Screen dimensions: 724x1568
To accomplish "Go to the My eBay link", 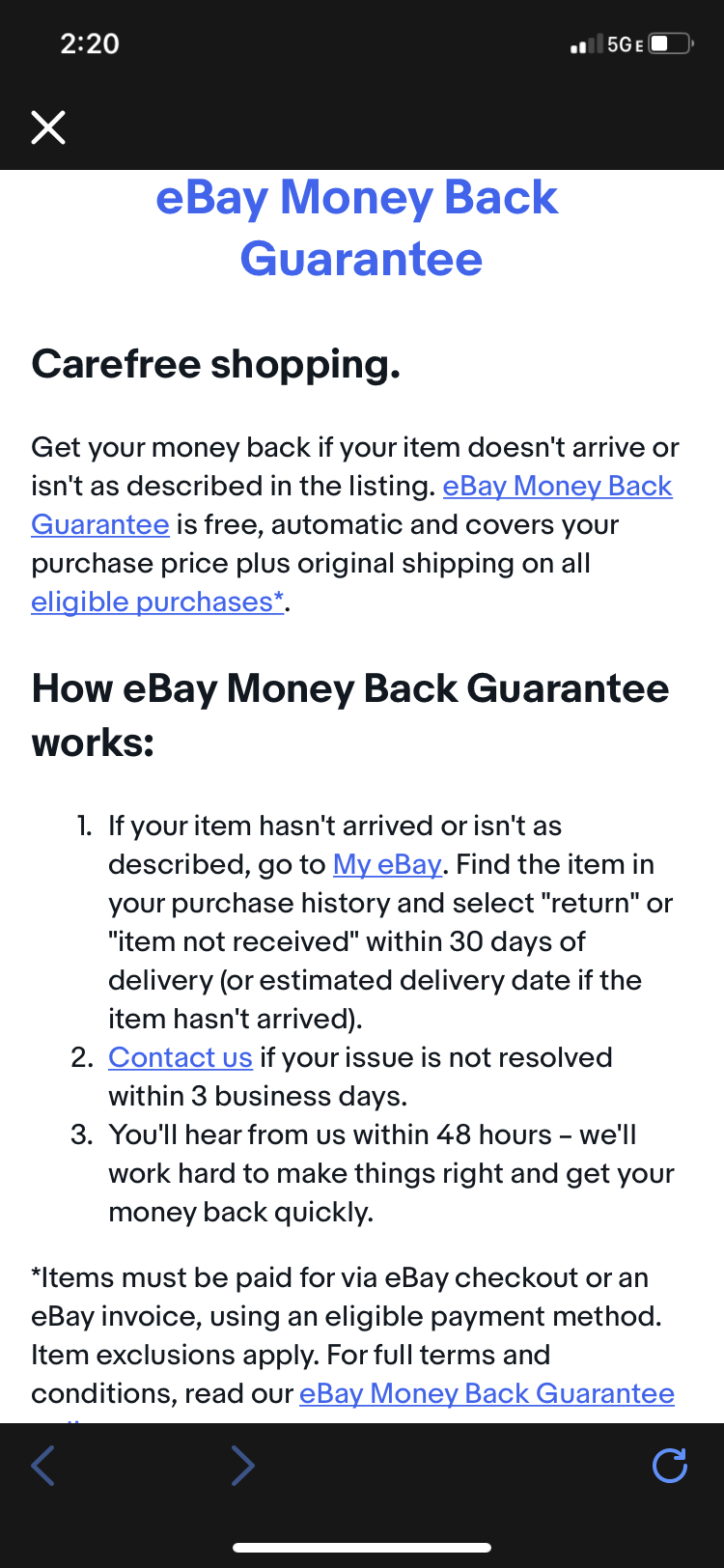I will click(387, 865).
